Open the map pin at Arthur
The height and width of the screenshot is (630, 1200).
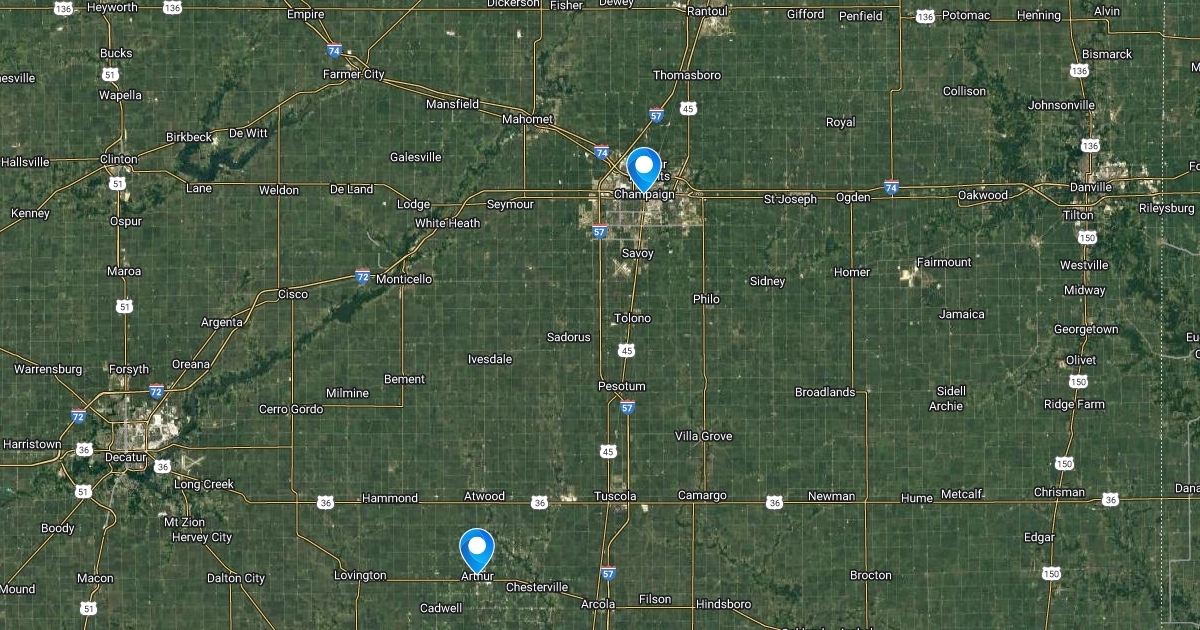477,548
